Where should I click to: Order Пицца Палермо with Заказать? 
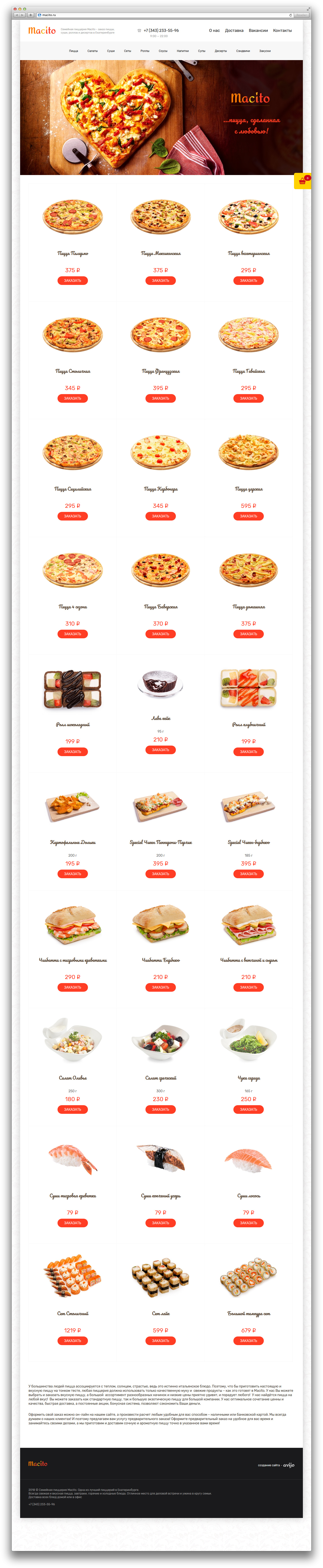click(x=73, y=281)
